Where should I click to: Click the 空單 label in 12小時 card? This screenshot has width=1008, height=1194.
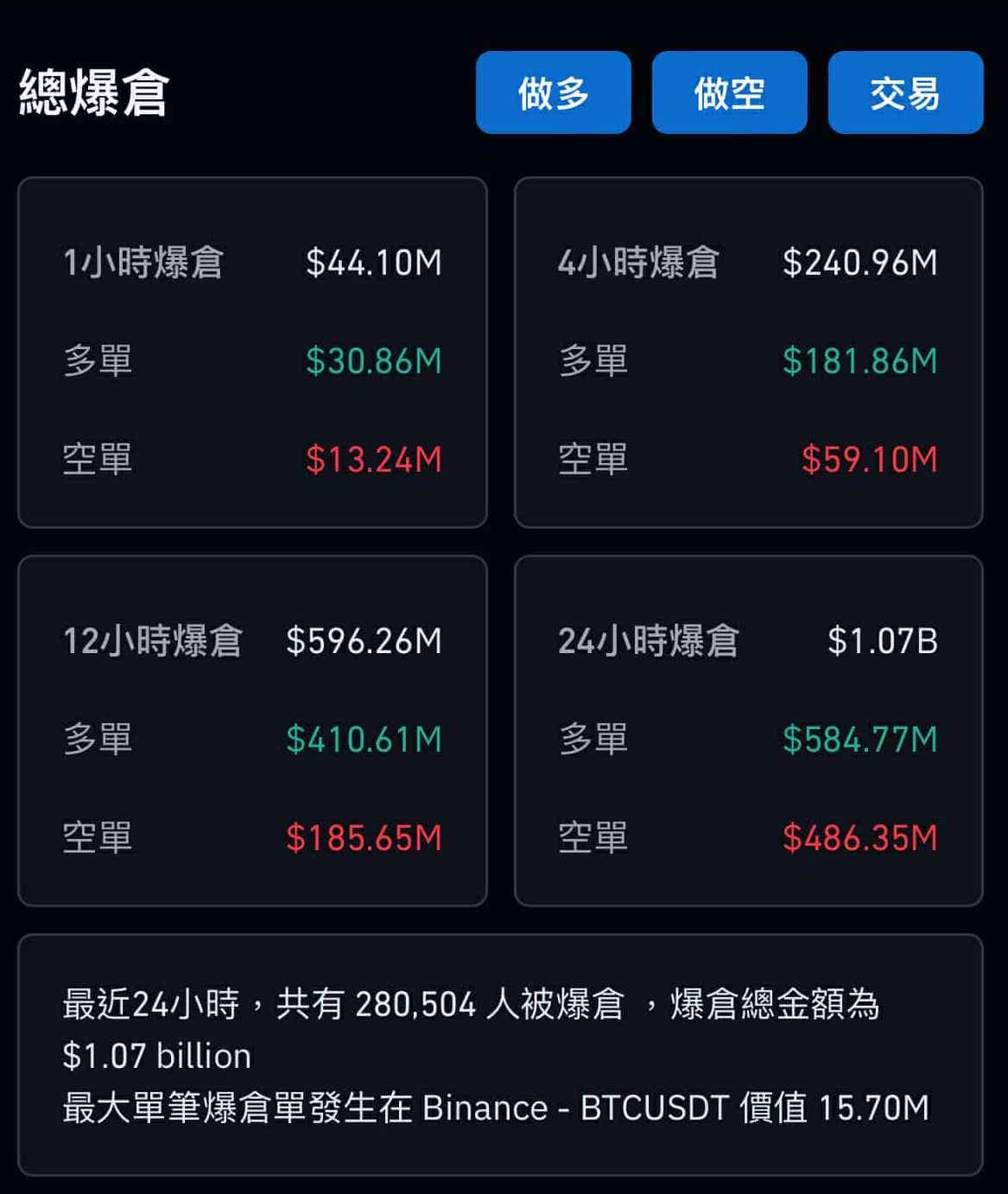pyautogui.click(x=96, y=835)
